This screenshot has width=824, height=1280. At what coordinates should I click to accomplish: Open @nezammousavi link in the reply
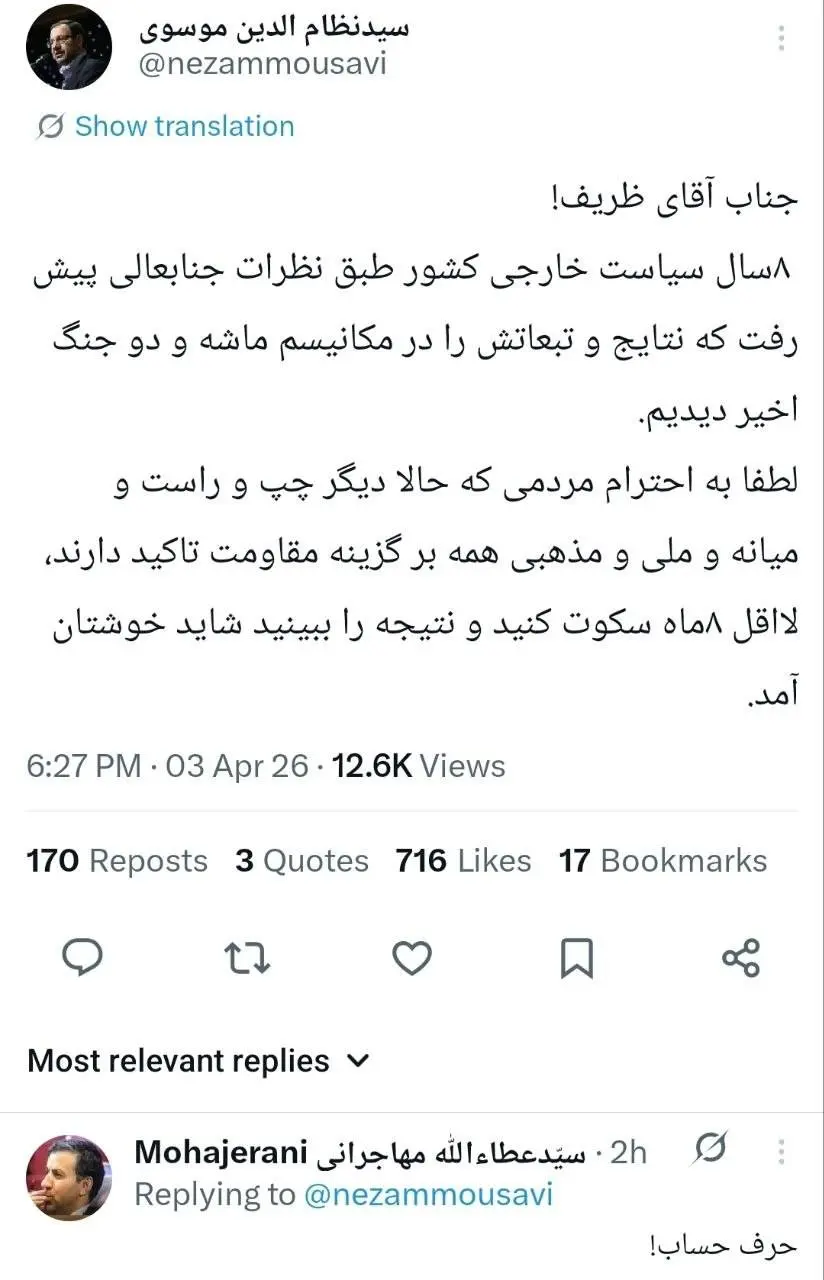428,1194
